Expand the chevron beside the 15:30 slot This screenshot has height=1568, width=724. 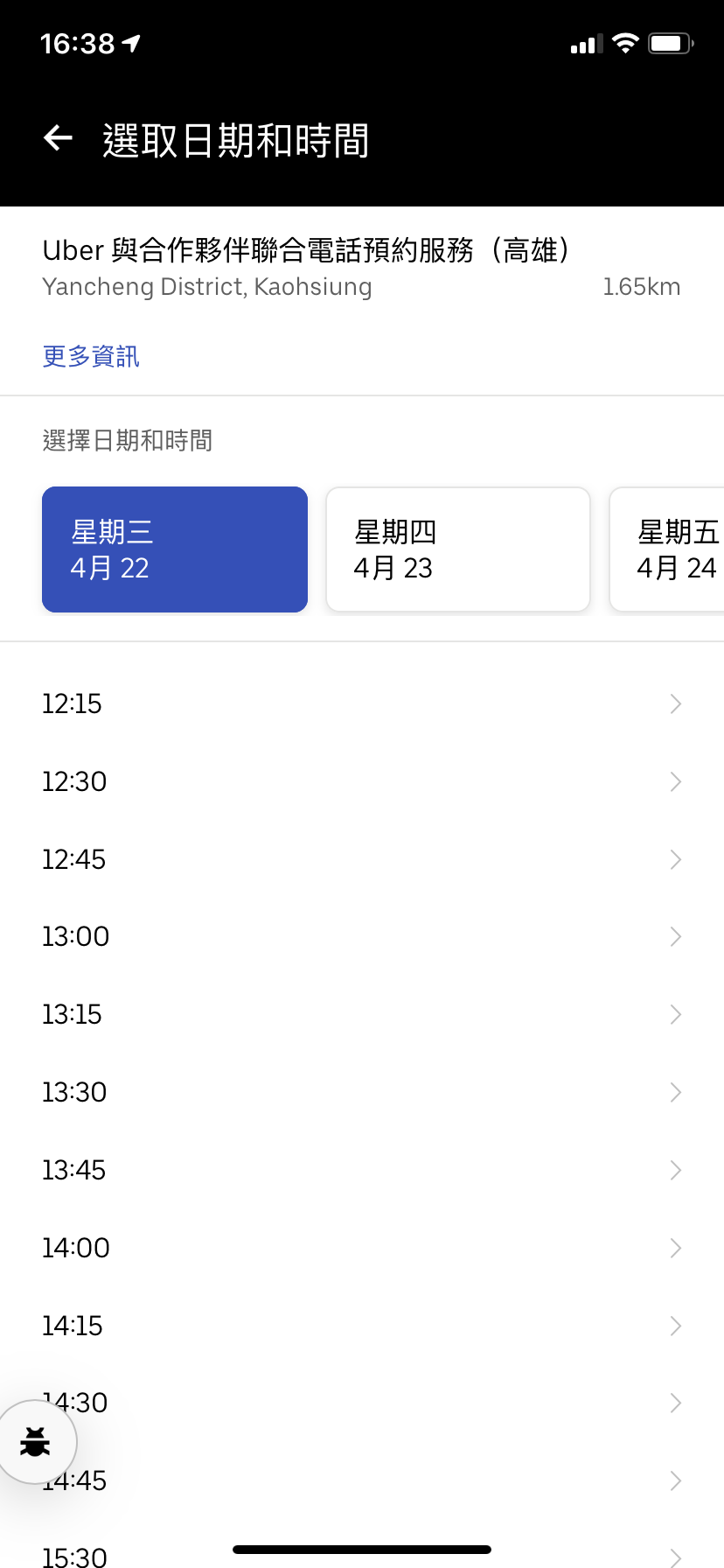tap(675, 1557)
